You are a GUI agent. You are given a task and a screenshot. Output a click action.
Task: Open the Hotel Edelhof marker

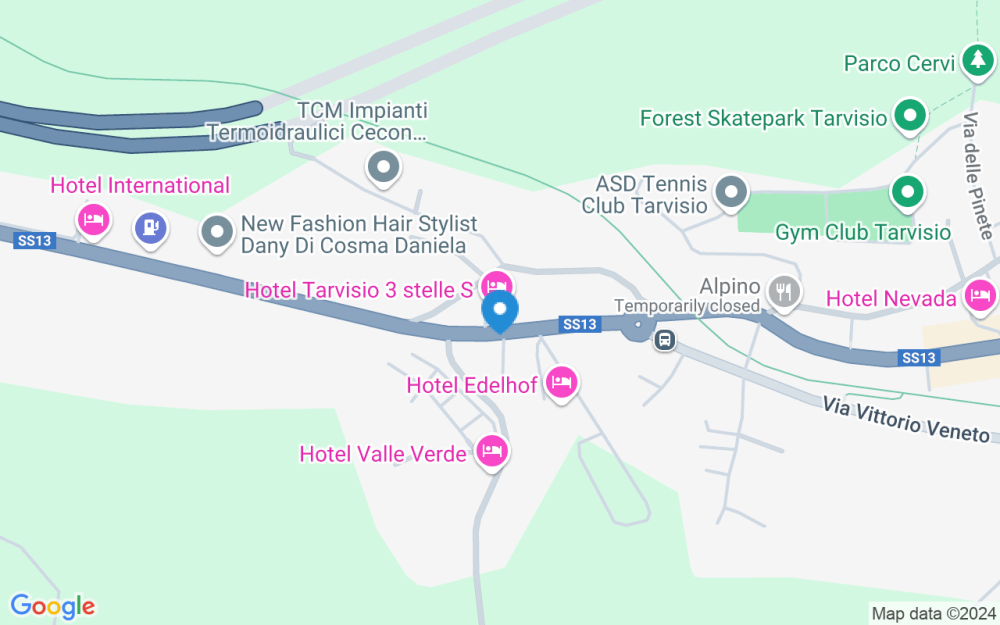click(562, 381)
